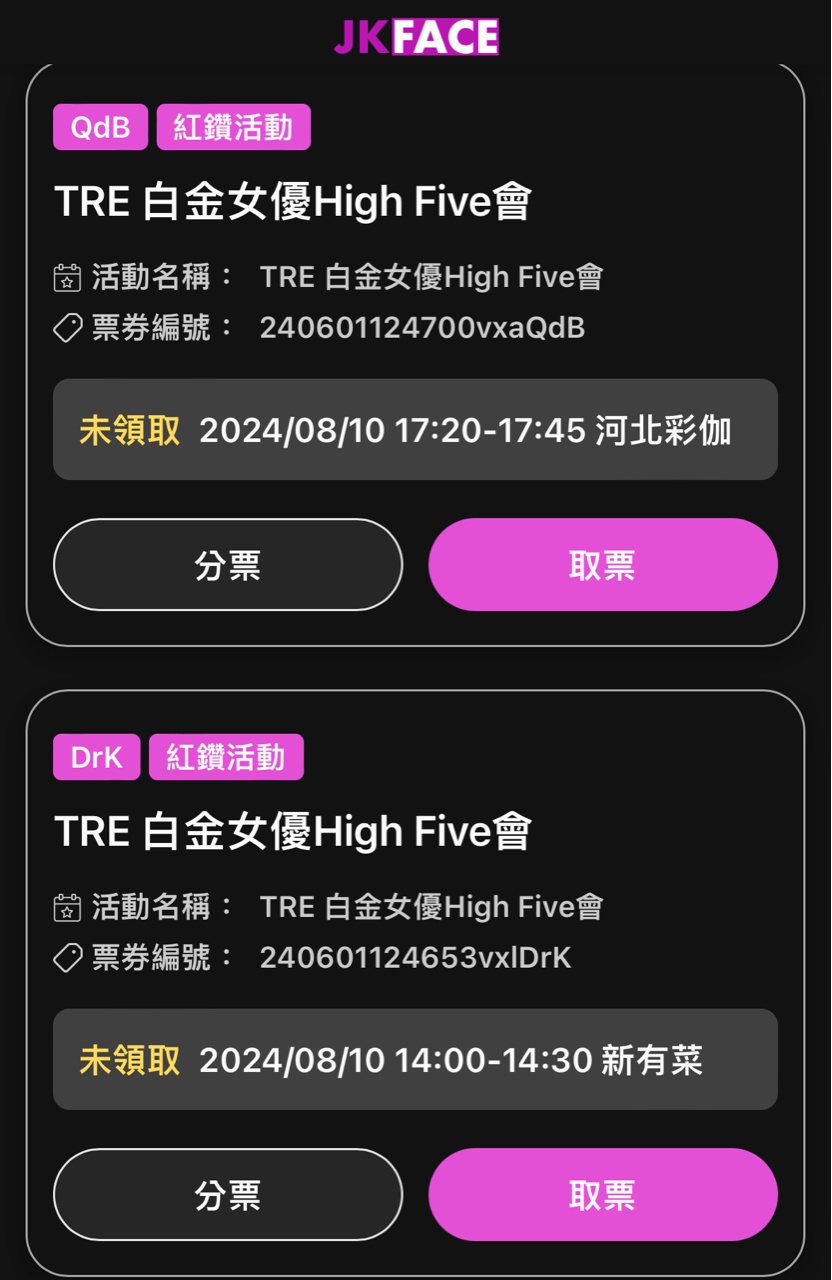Tap 取票 for the 河北彩伽 ticket

603,565
